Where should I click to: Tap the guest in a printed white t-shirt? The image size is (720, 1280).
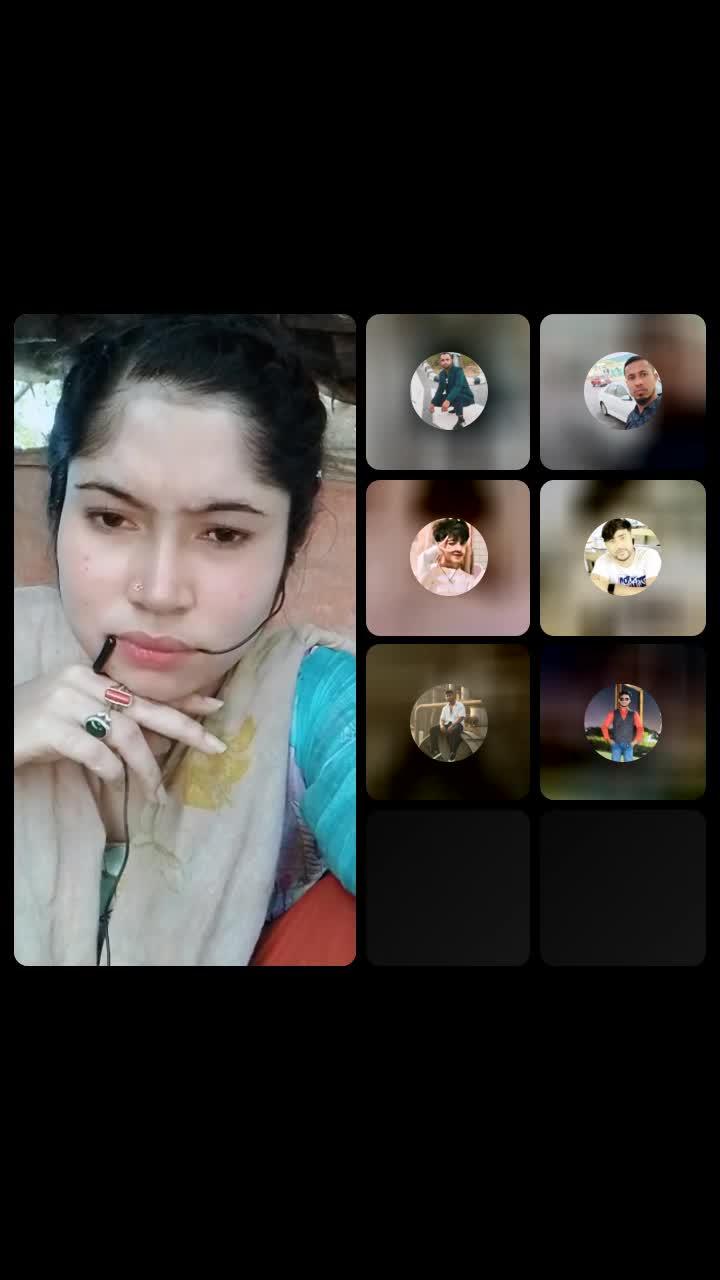click(622, 557)
